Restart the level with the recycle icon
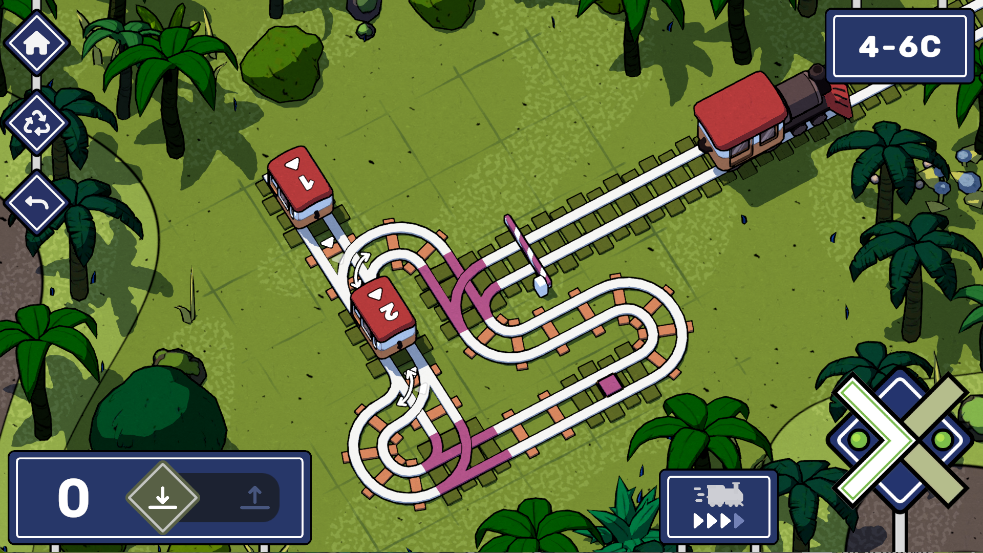 coord(36,124)
